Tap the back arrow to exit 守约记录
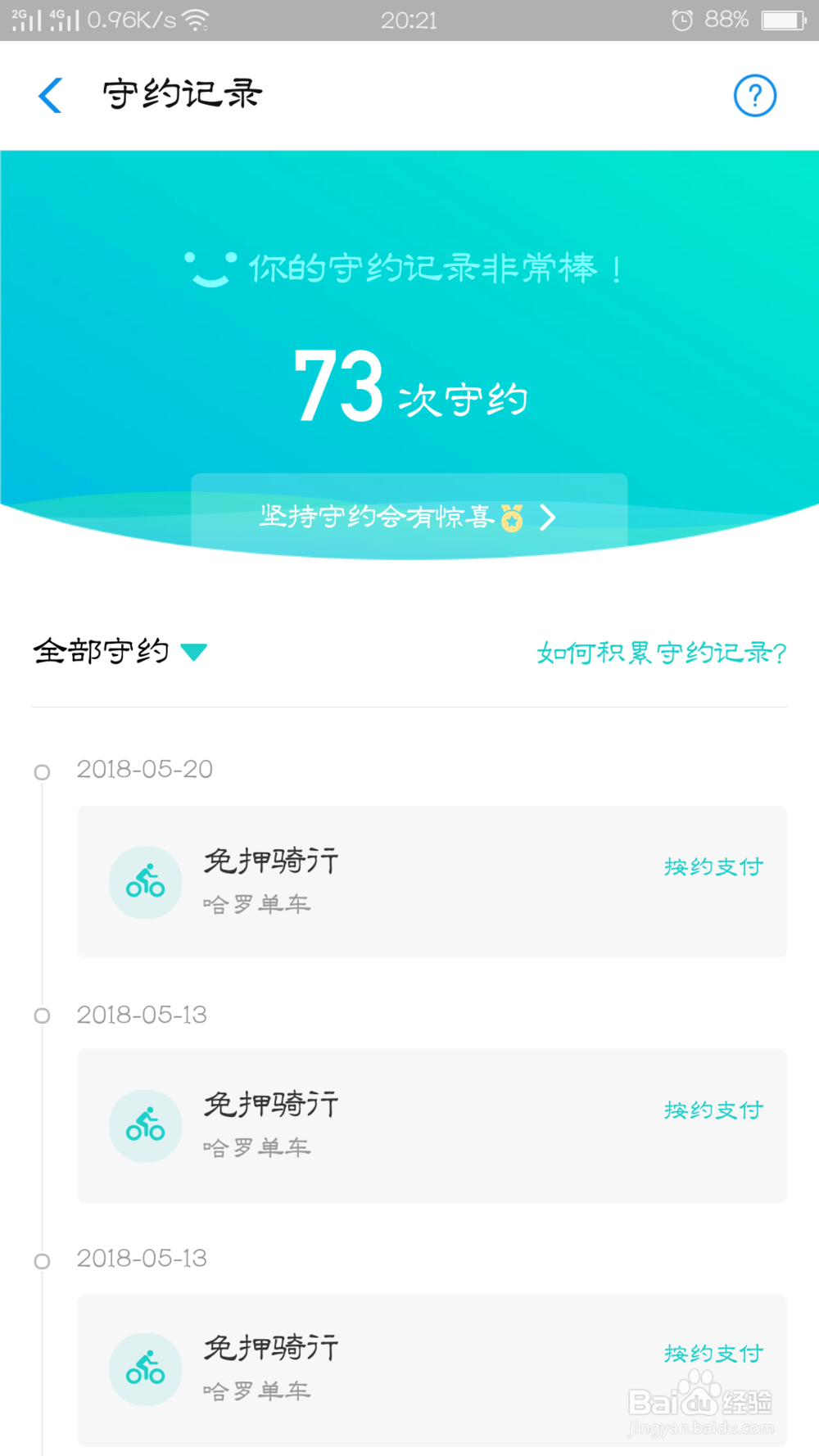 (x=50, y=95)
